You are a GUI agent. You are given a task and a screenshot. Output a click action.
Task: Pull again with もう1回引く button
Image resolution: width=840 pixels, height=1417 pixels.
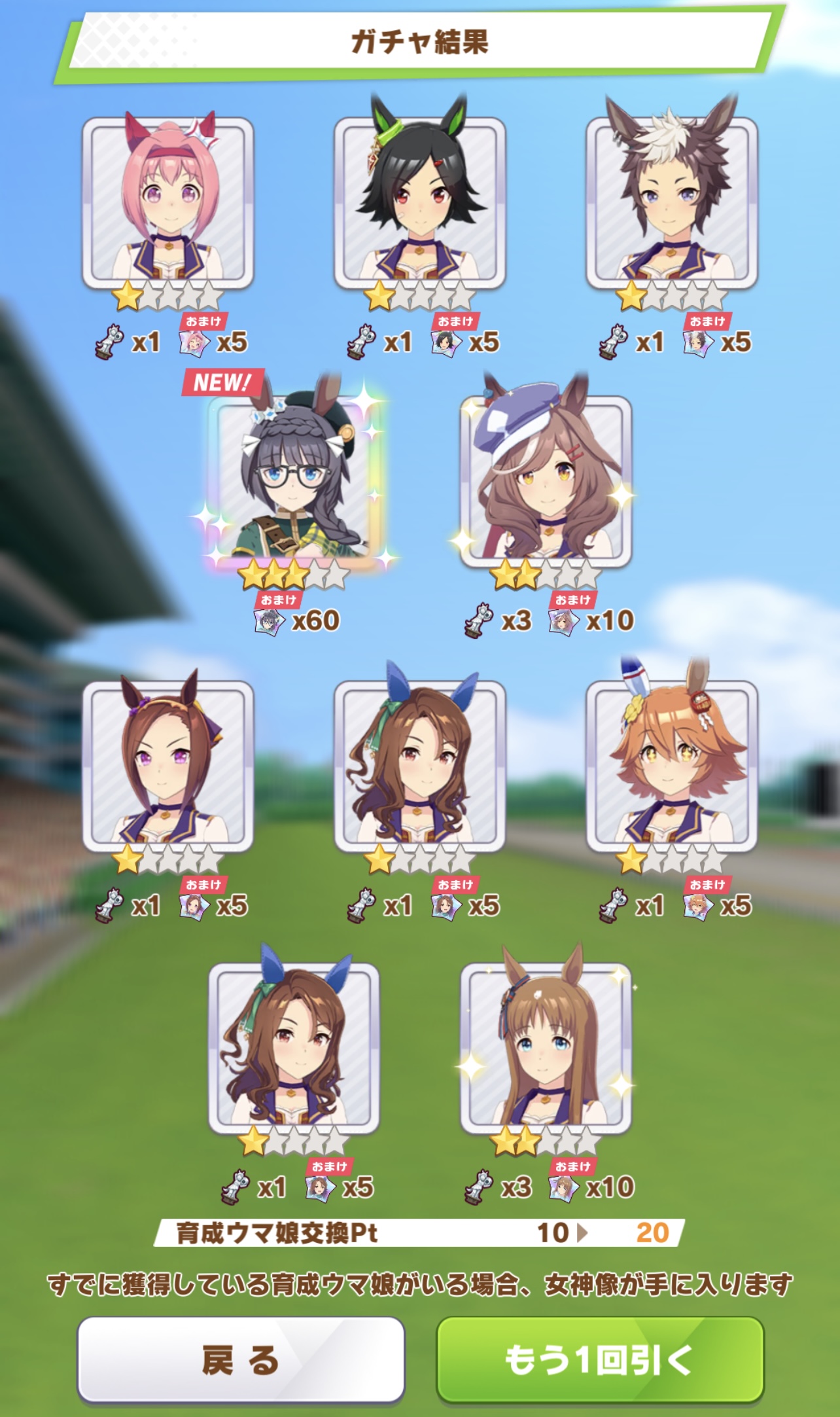[x=600, y=1360]
